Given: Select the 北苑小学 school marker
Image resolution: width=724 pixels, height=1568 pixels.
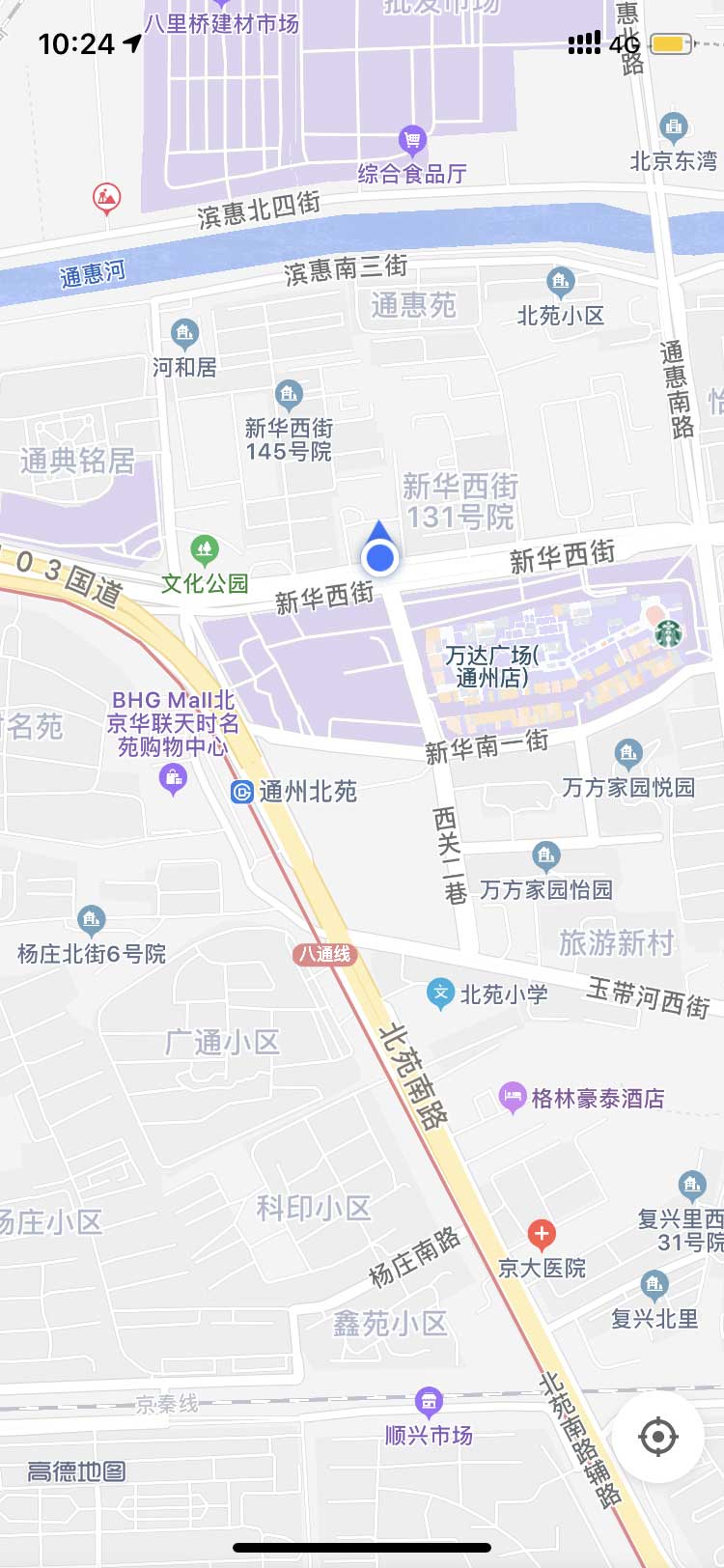Looking at the screenshot, I should (440, 994).
